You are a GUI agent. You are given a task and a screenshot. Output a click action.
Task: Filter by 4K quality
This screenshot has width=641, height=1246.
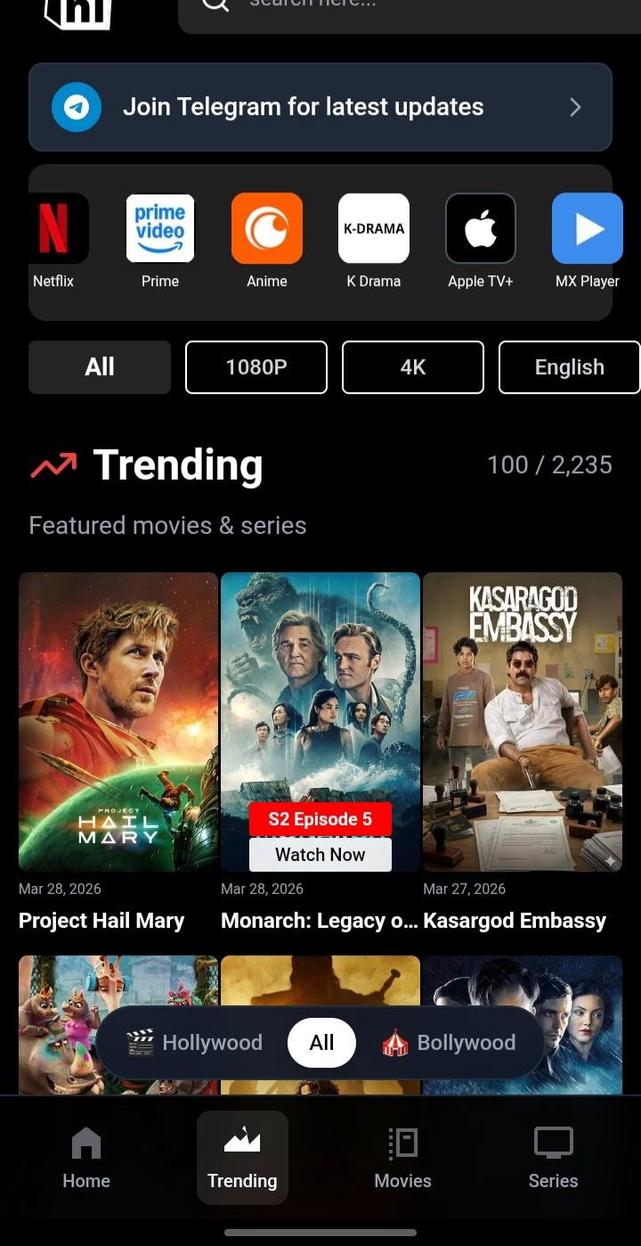(x=413, y=367)
